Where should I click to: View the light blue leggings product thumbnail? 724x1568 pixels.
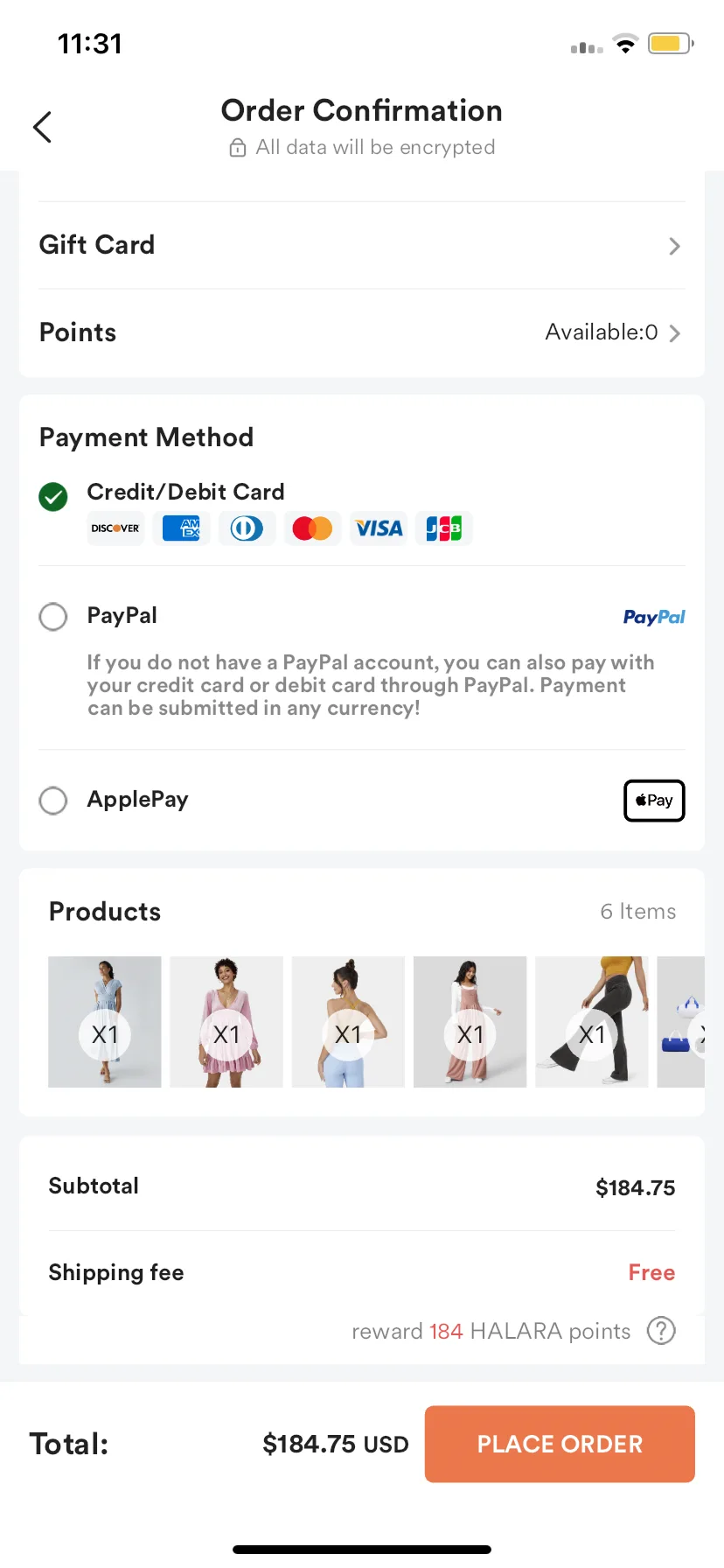(348, 1022)
